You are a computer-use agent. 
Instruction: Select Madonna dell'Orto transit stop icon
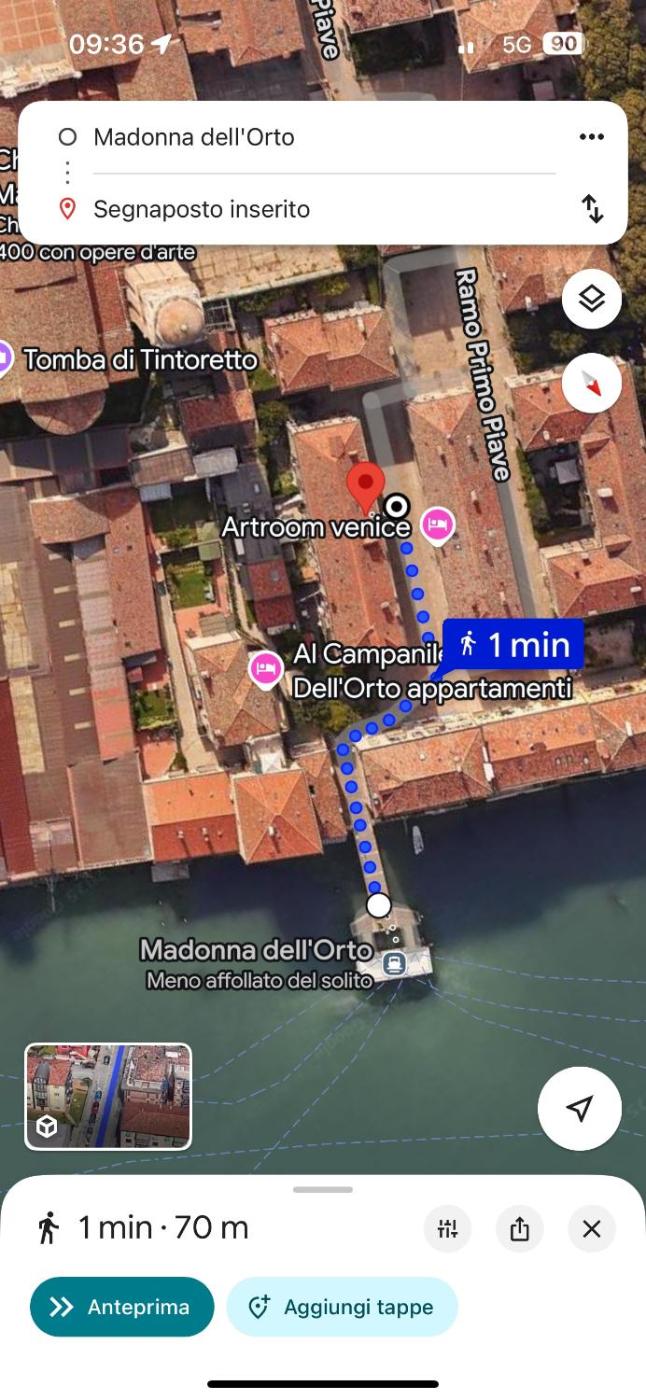(394, 964)
